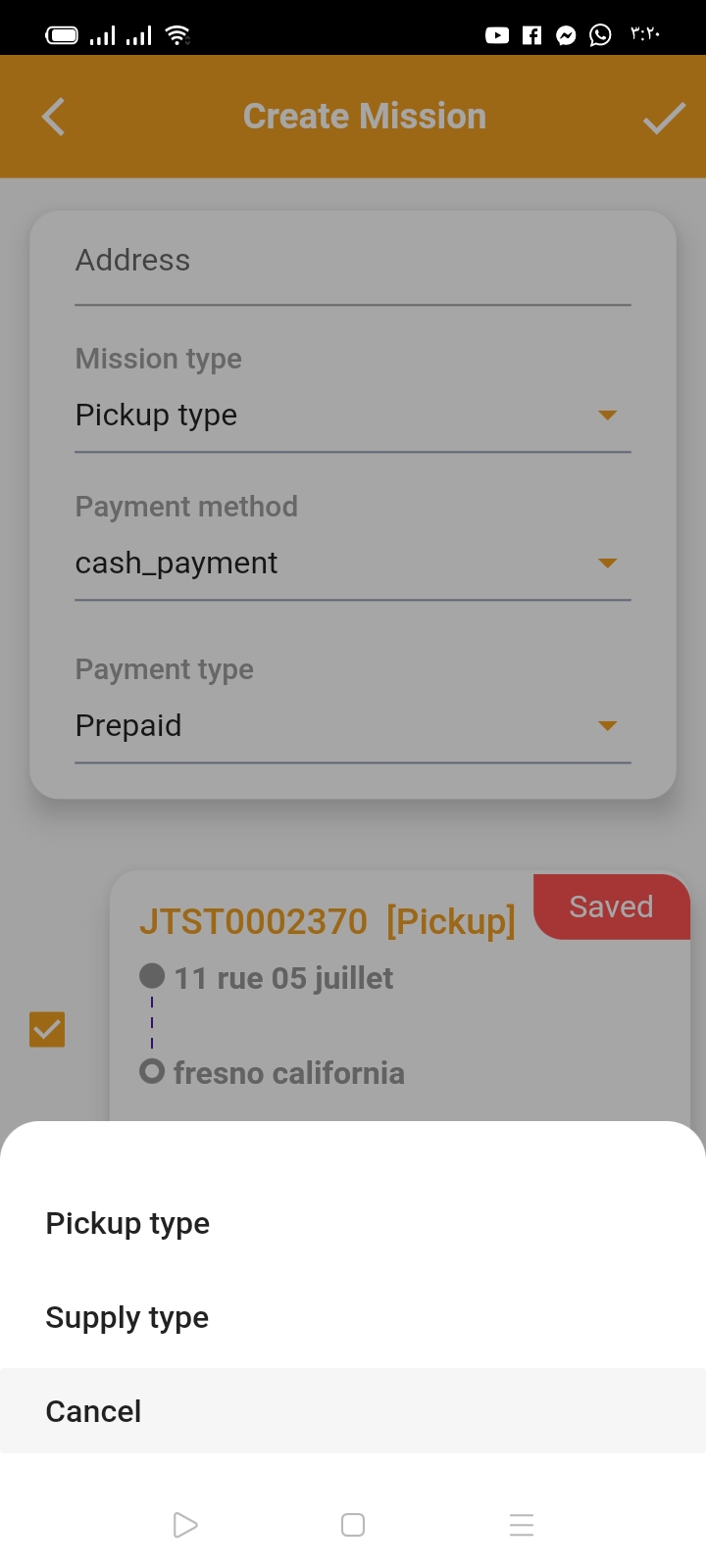The height and width of the screenshot is (1568, 706).
Task: Tap the WhatsApp icon in status bar
Action: pos(598,34)
